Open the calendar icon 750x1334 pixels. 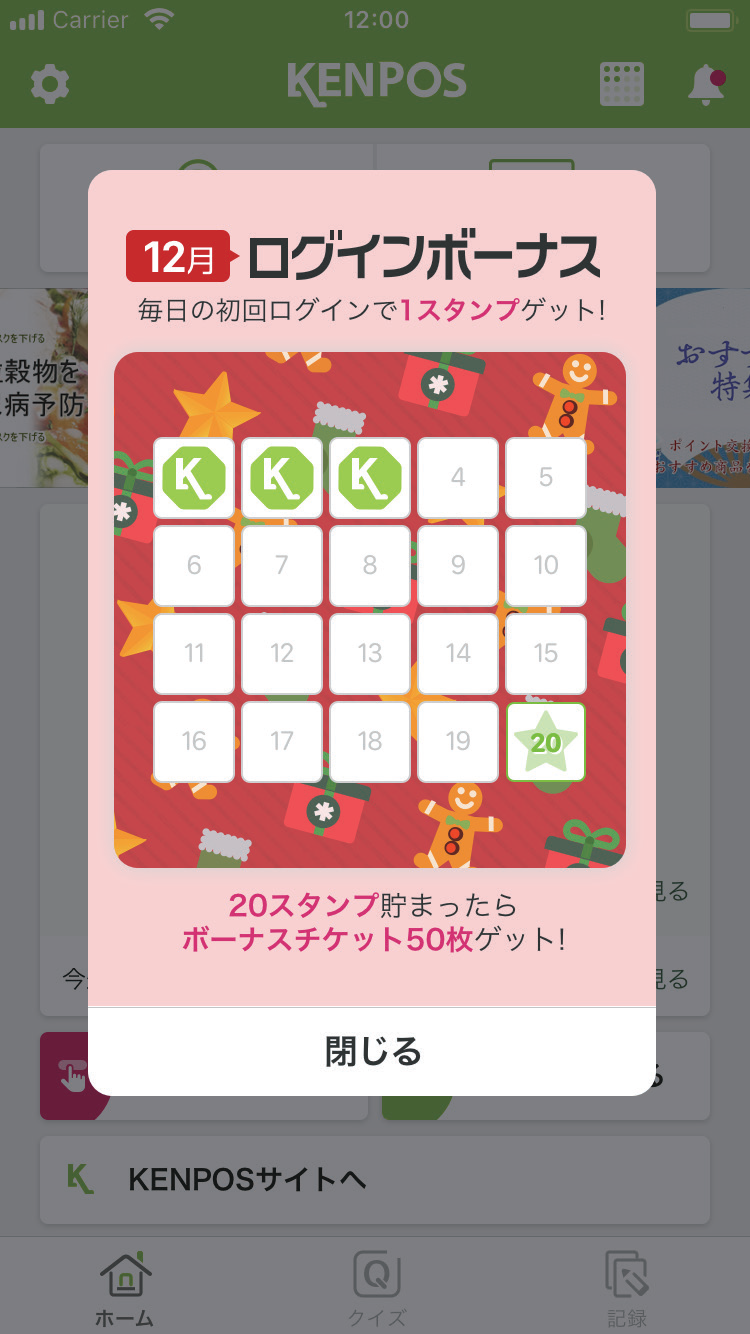coord(621,84)
